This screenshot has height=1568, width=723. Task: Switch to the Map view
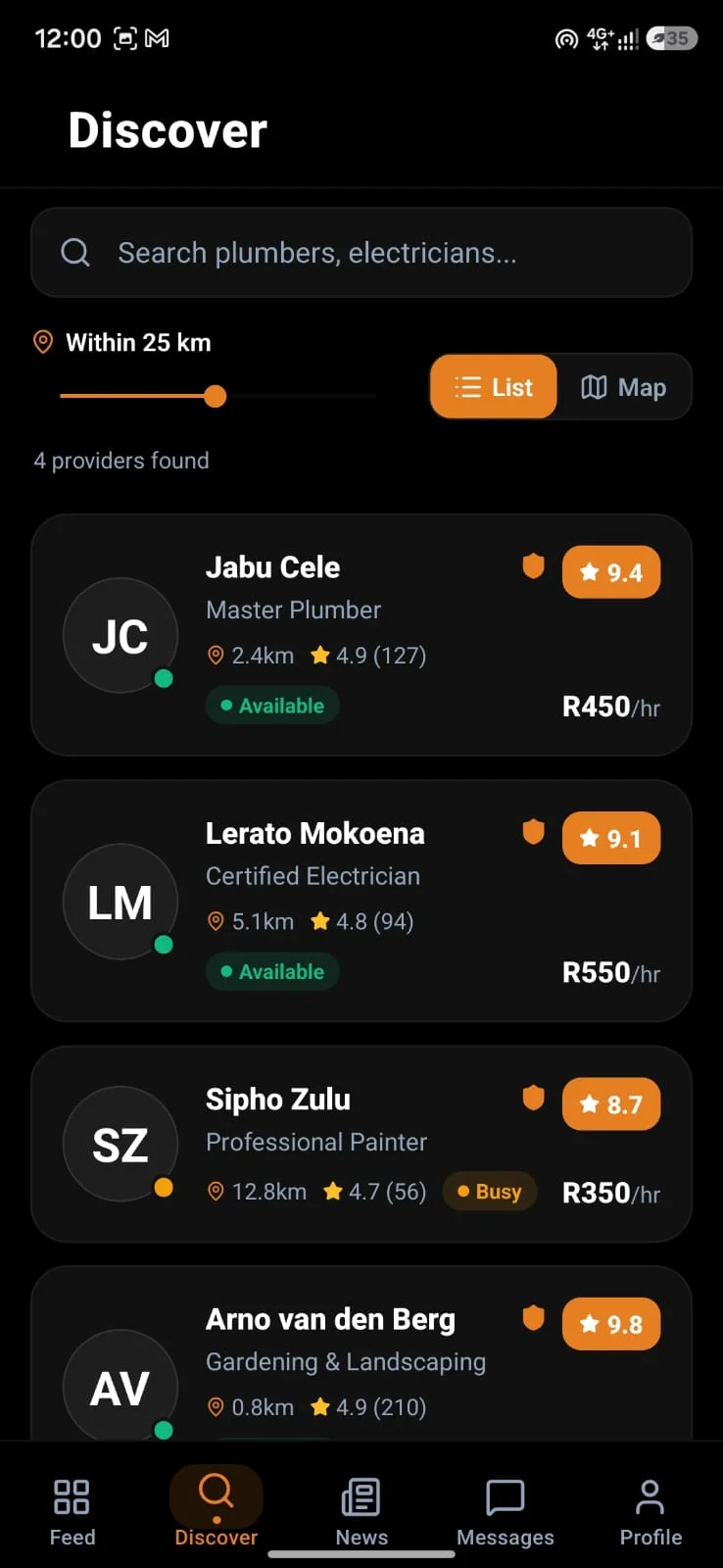point(624,387)
